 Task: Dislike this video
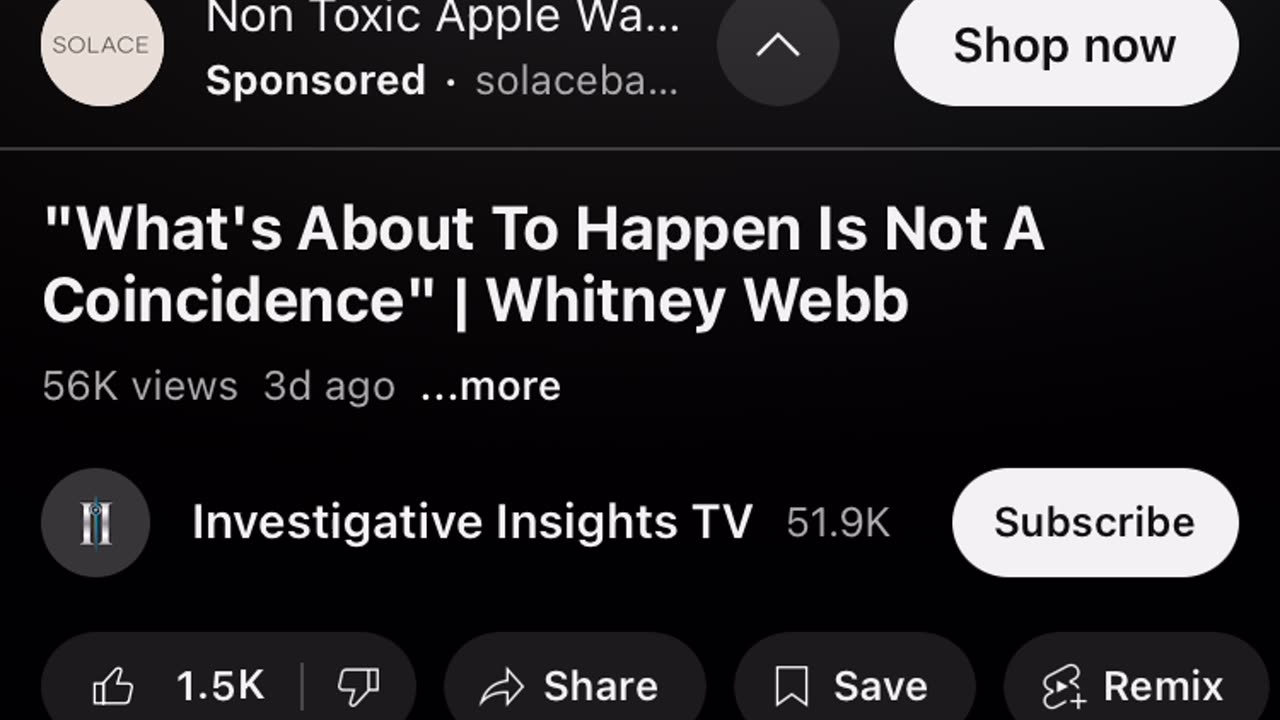coord(357,686)
